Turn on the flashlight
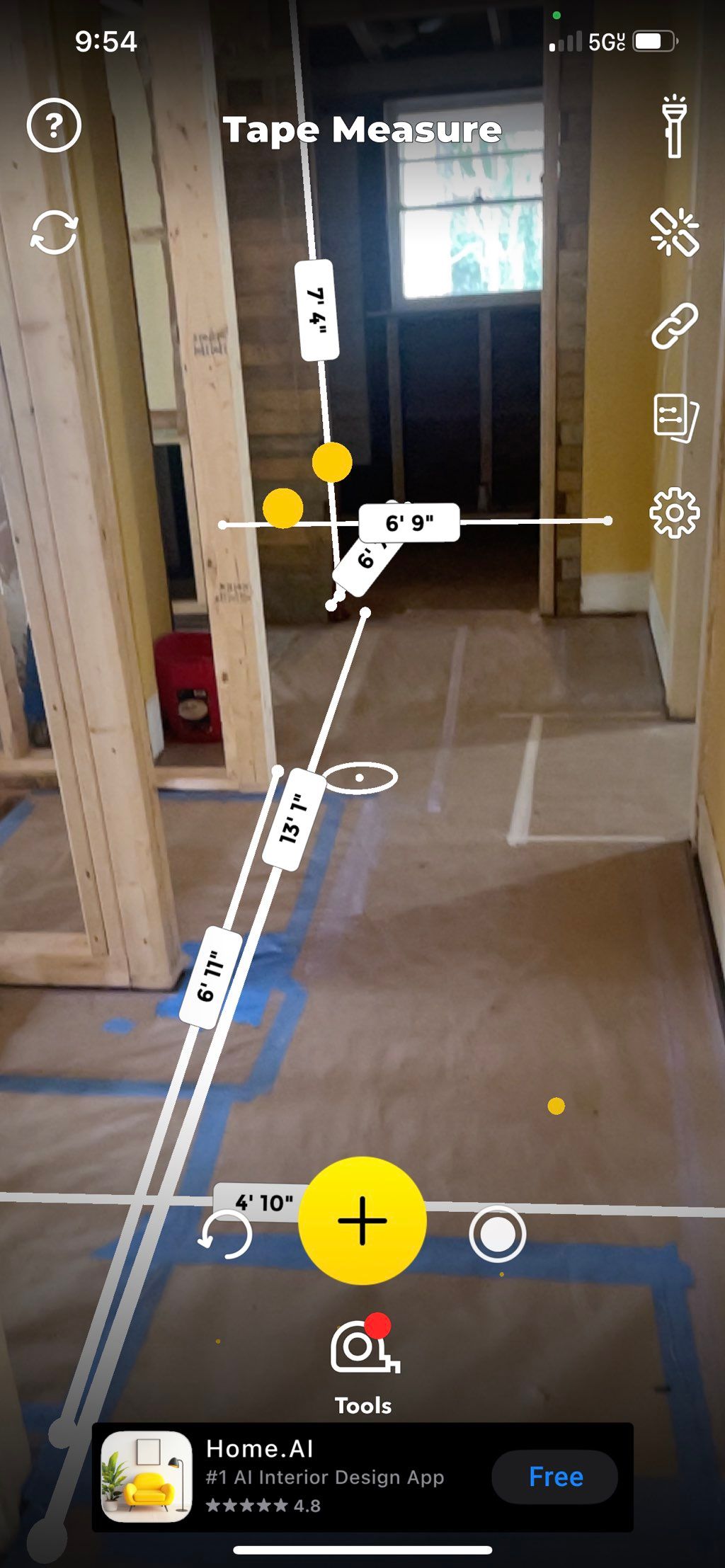This screenshot has height=1568, width=725. 674,126
